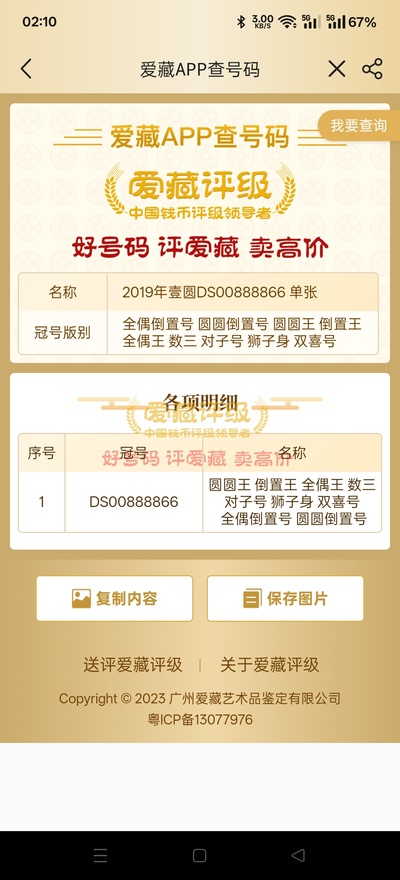Go to the home screen via system button
Screen dimensions: 400x880
click(200, 855)
